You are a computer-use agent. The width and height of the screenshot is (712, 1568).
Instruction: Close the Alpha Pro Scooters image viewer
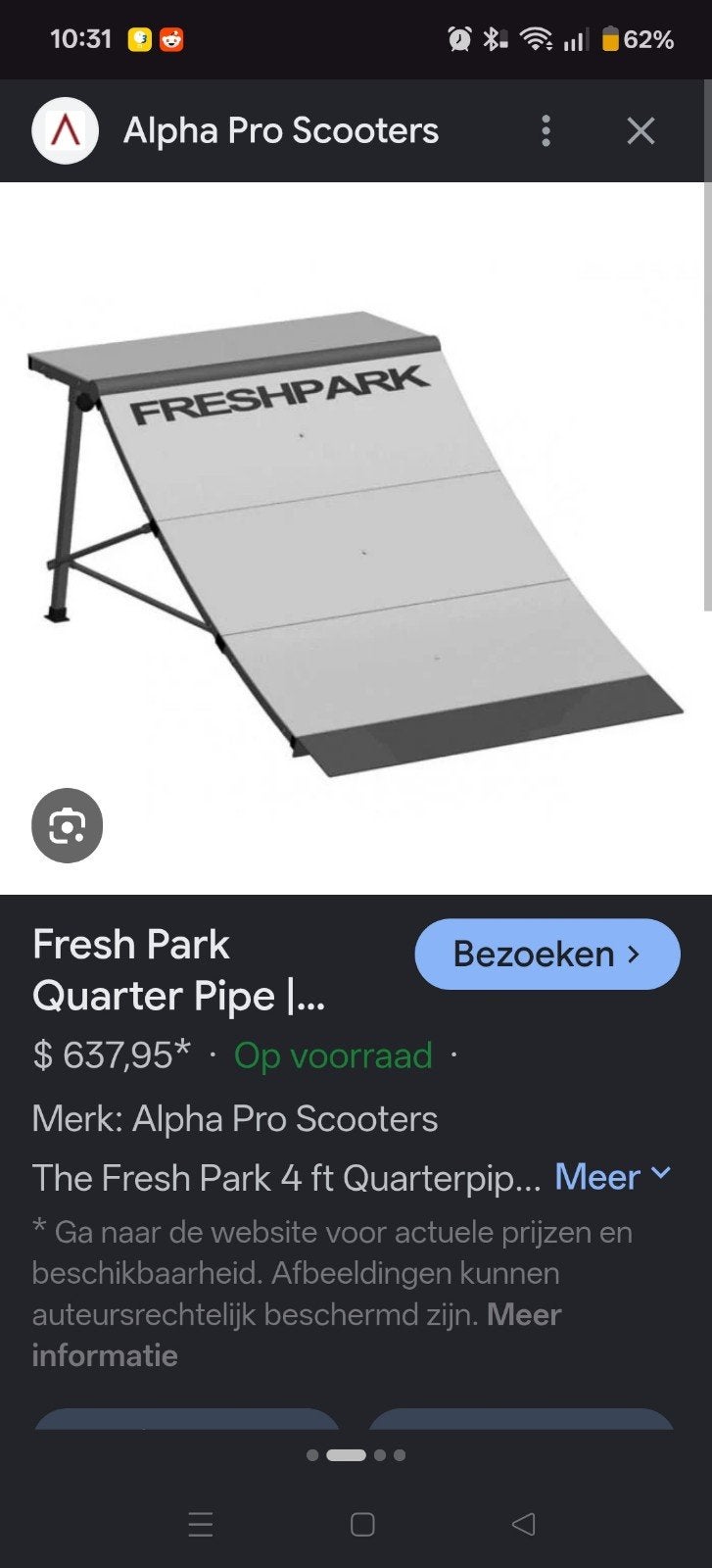click(641, 130)
